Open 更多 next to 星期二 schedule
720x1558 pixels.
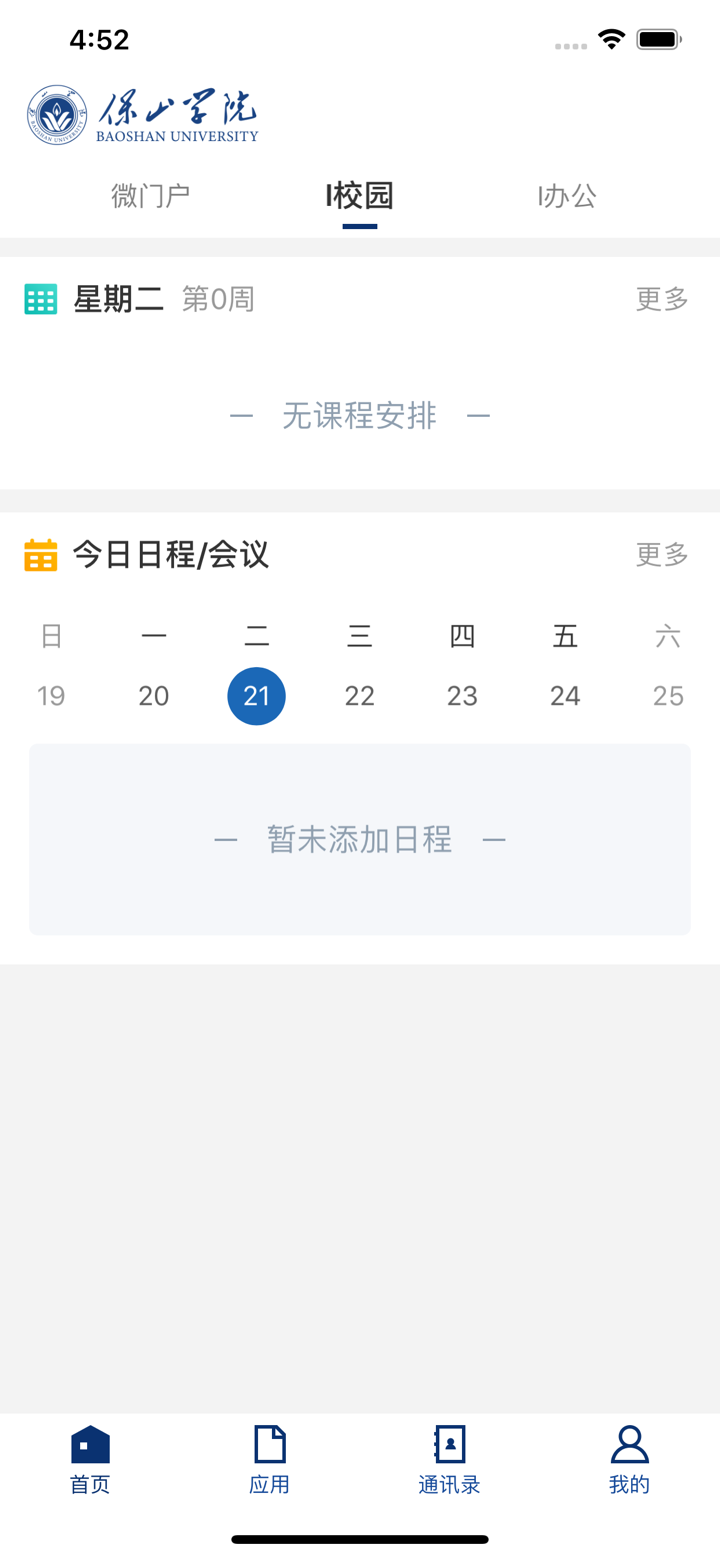pyautogui.click(x=660, y=298)
